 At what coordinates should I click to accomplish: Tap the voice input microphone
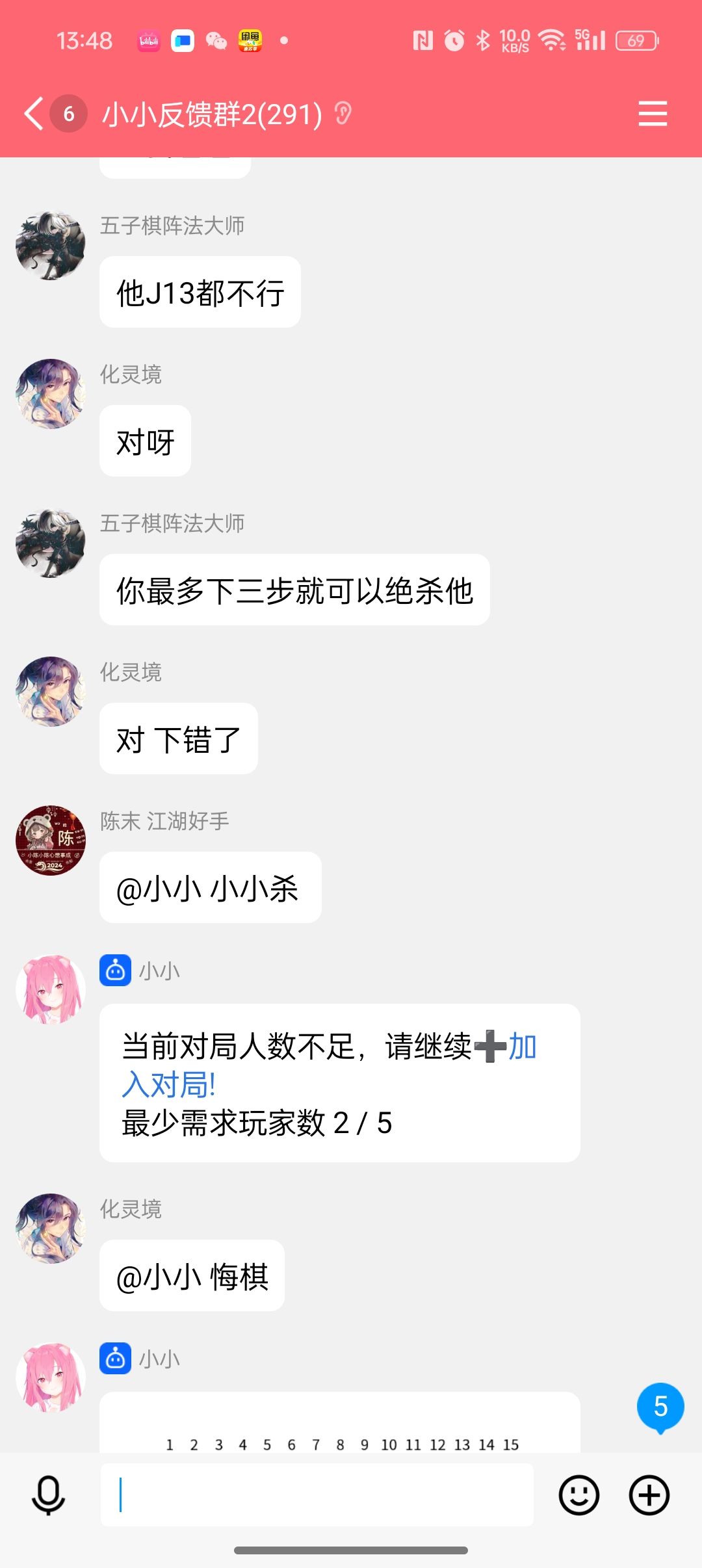pyautogui.click(x=48, y=1495)
